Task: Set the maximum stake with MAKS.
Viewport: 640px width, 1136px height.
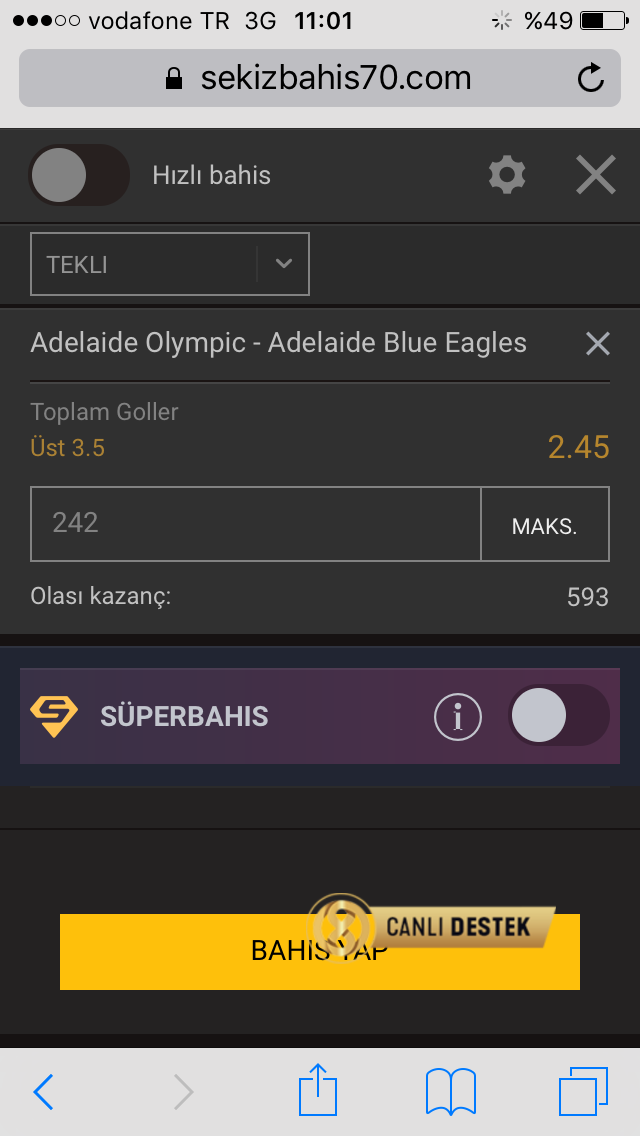Action: point(545,523)
